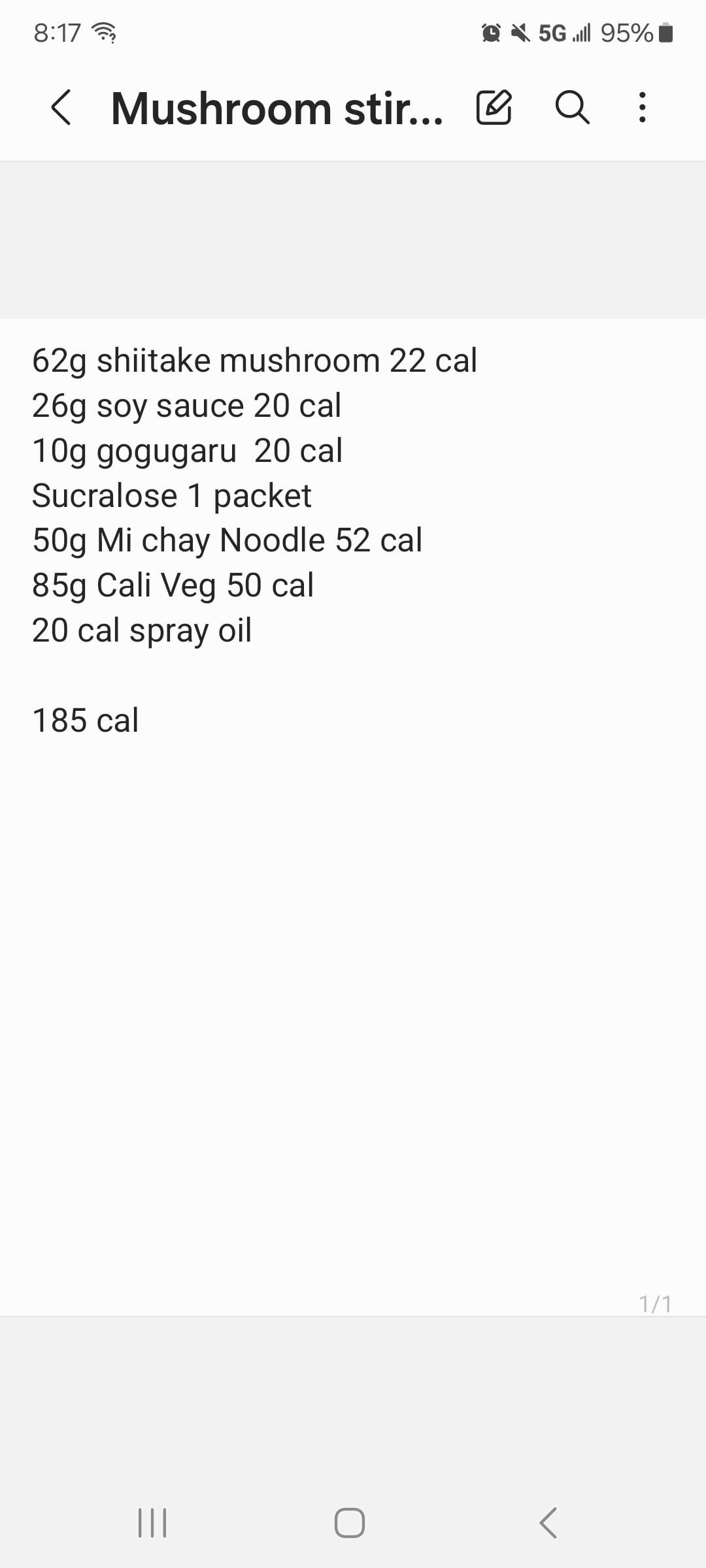Switch the note to edit mode
706x1568 pixels.
pos(494,108)
